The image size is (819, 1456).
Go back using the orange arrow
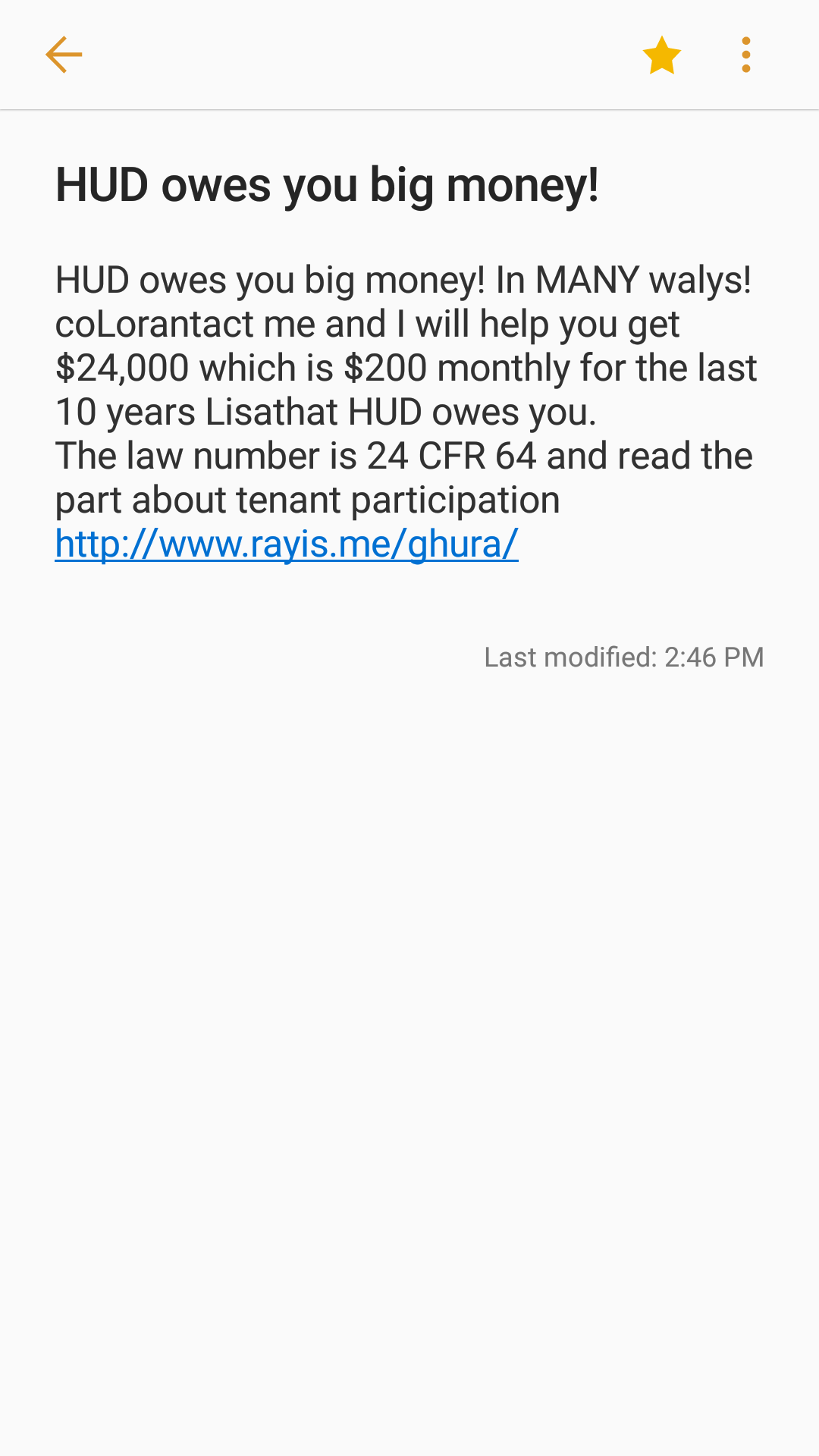click(x=64, y=55)
